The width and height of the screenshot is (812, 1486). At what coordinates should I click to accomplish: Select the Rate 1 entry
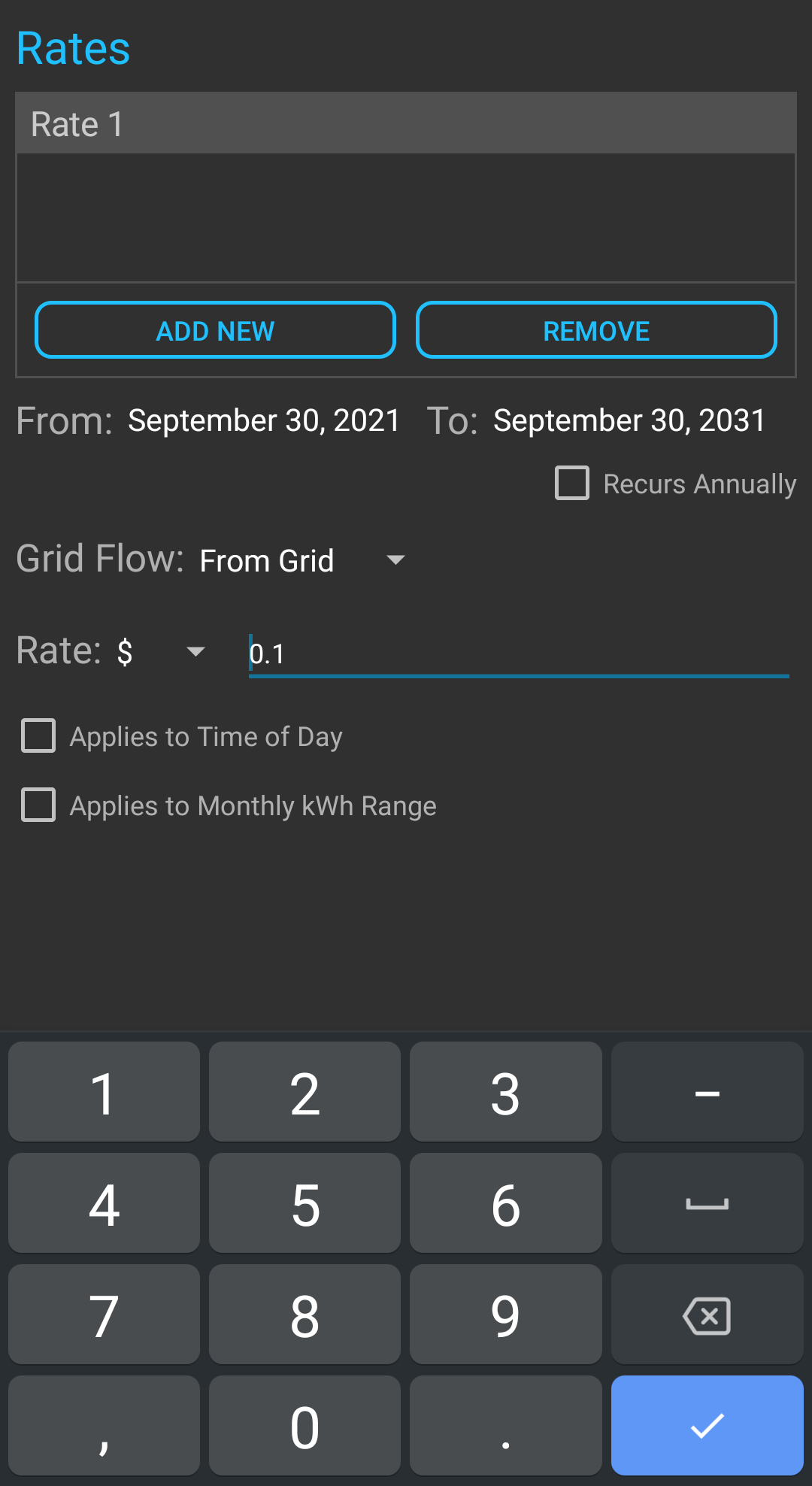406,124
